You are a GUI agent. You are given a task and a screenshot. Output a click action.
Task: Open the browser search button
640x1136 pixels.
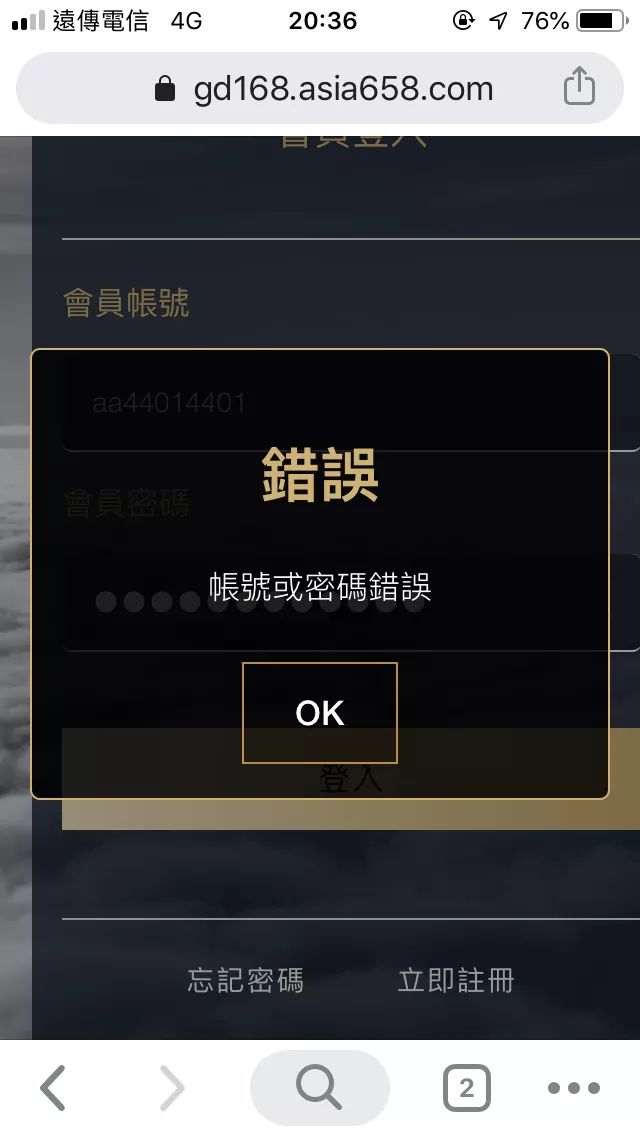coord(320,1088)
